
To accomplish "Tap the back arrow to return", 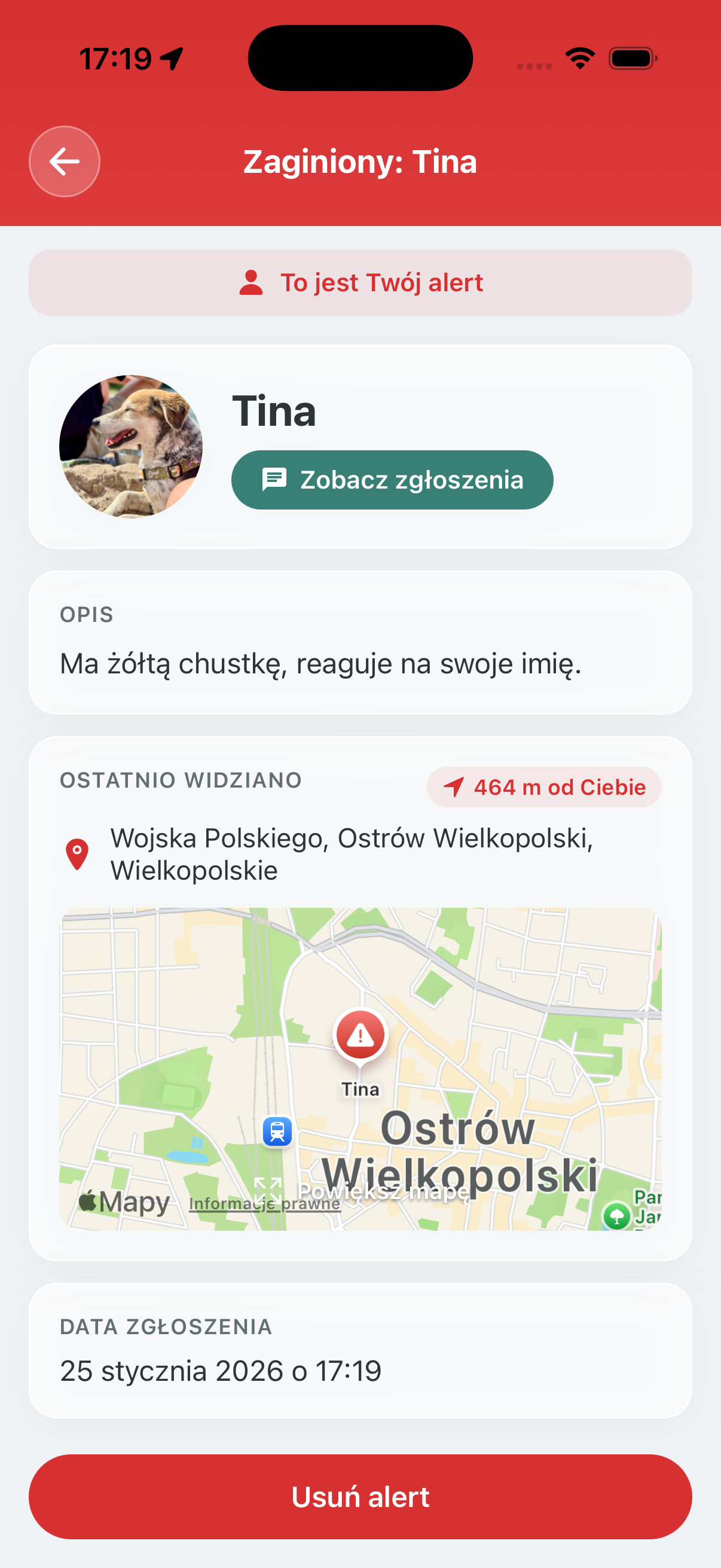I will click(x=63, y=161).
